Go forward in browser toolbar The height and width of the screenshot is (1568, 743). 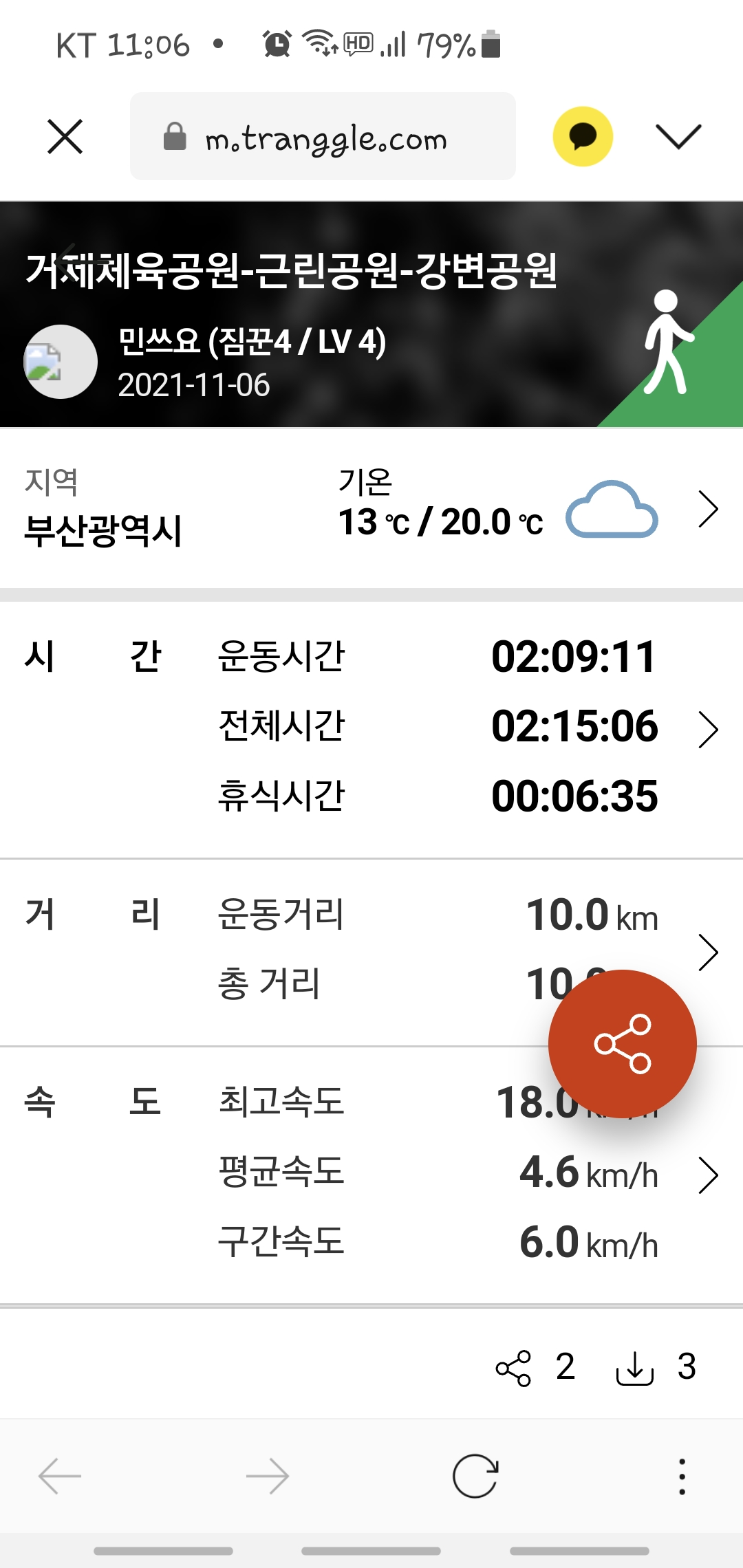pos(268,1476)
